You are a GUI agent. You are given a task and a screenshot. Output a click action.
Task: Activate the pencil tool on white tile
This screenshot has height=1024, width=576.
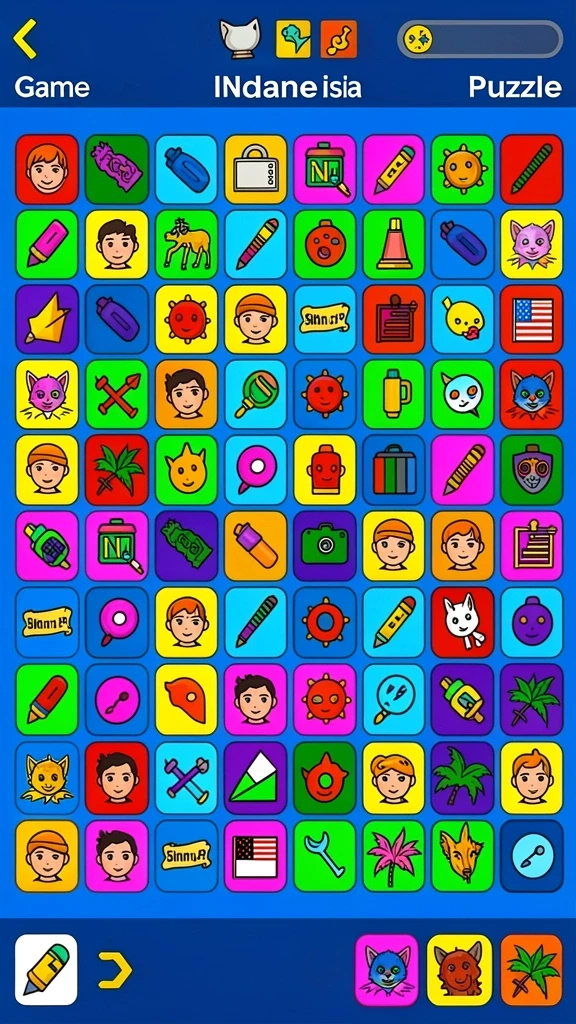[46, 970]
